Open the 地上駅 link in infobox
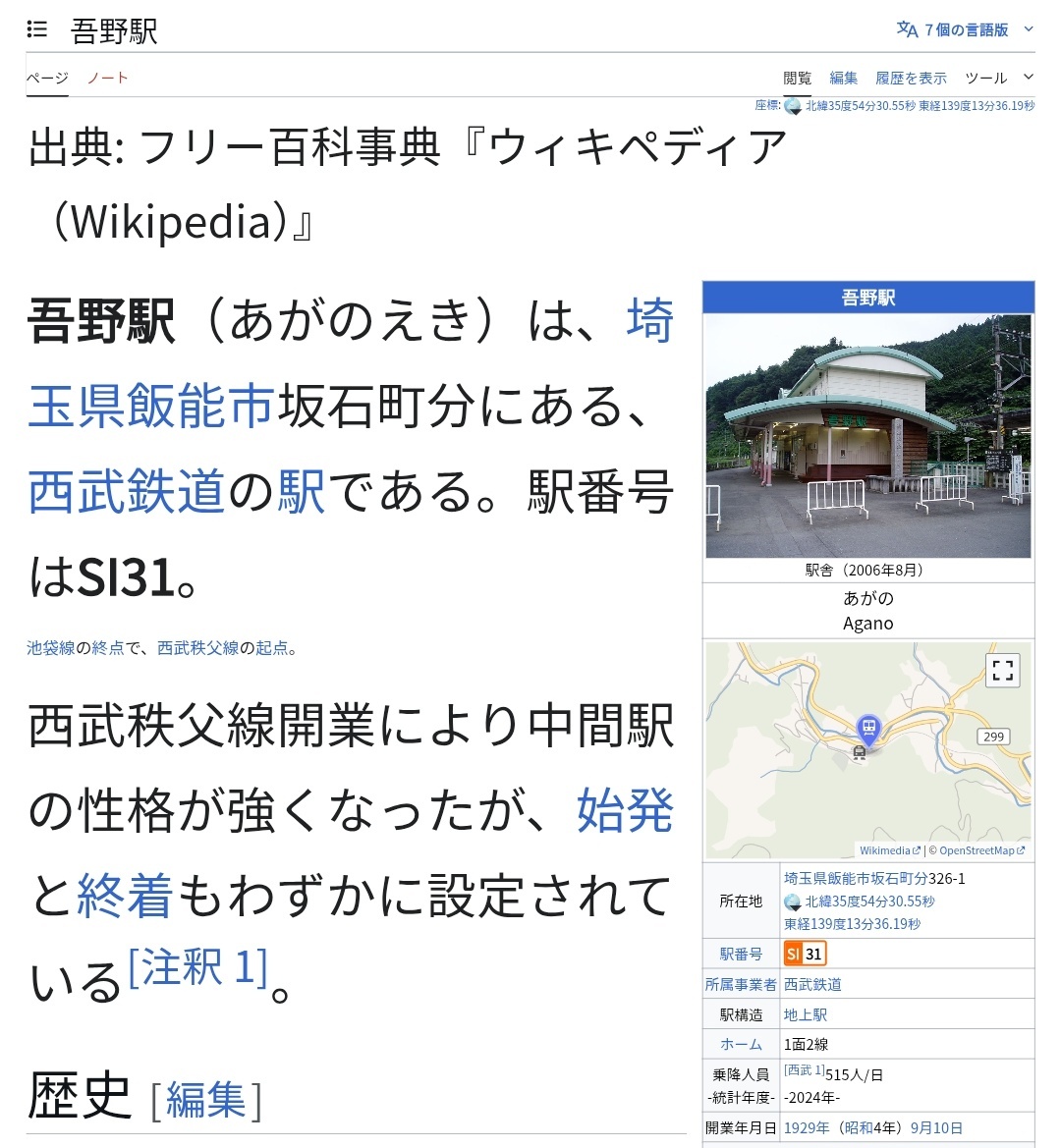 pos(805,1014)
